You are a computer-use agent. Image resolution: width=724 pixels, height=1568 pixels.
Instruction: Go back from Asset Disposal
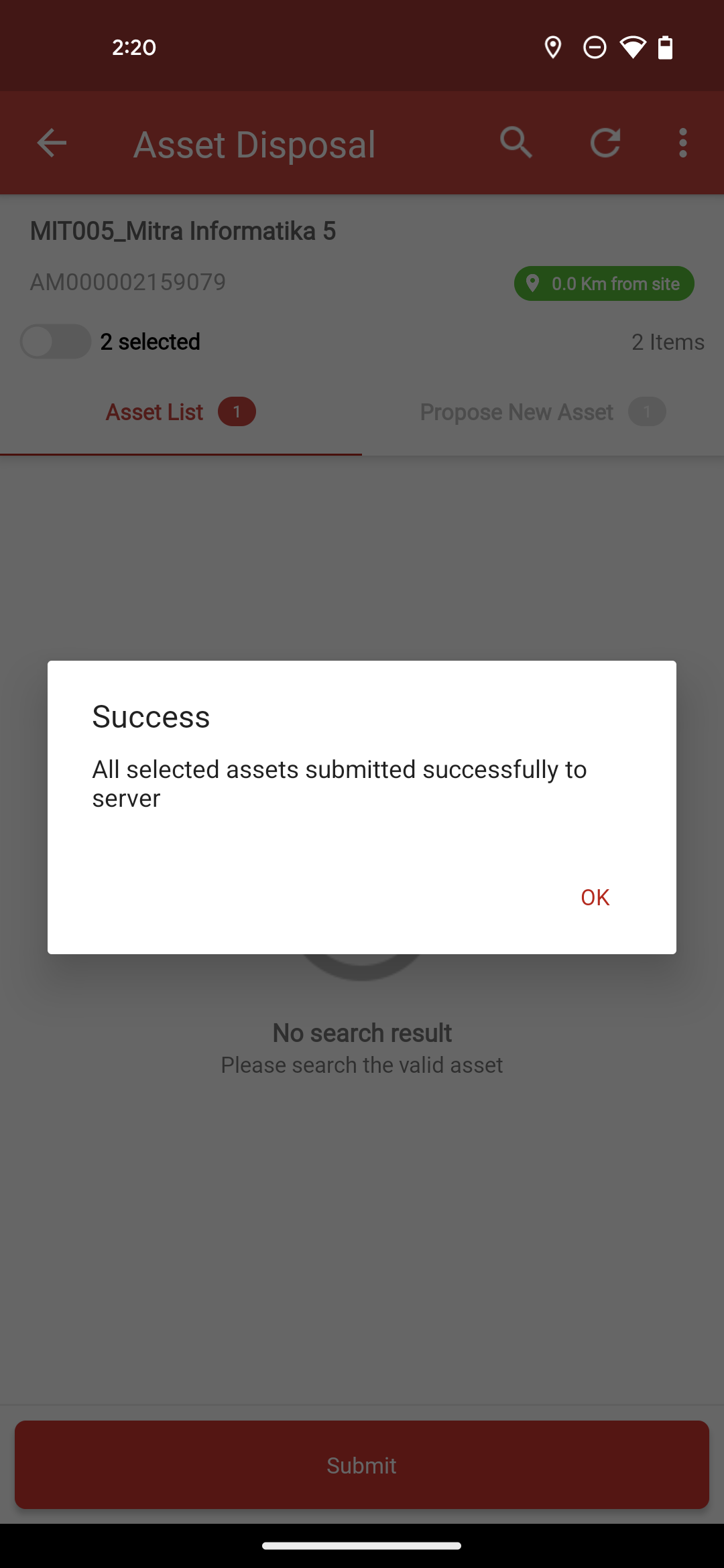(52, 143)
